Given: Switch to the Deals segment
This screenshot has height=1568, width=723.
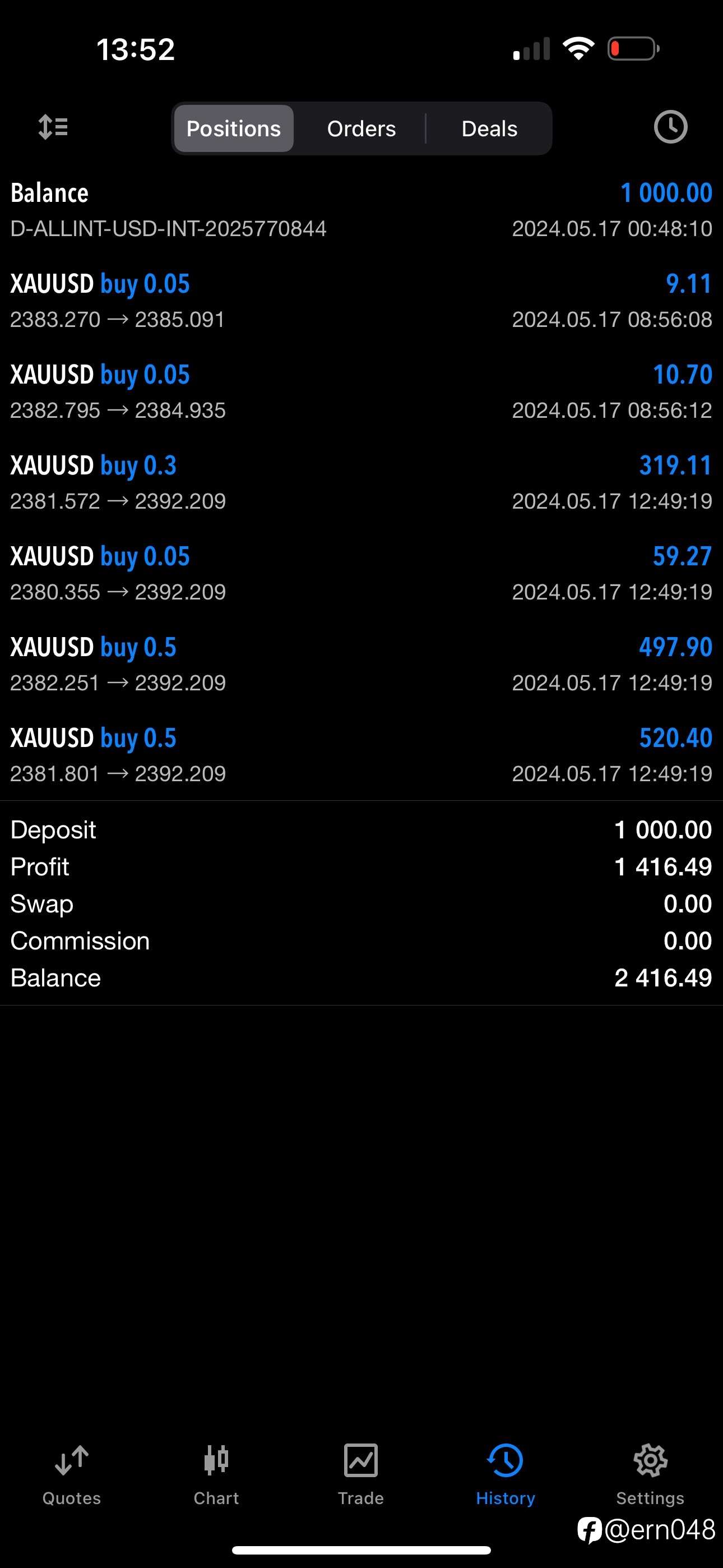Looking at the screenshot, I should pos(489,128).
